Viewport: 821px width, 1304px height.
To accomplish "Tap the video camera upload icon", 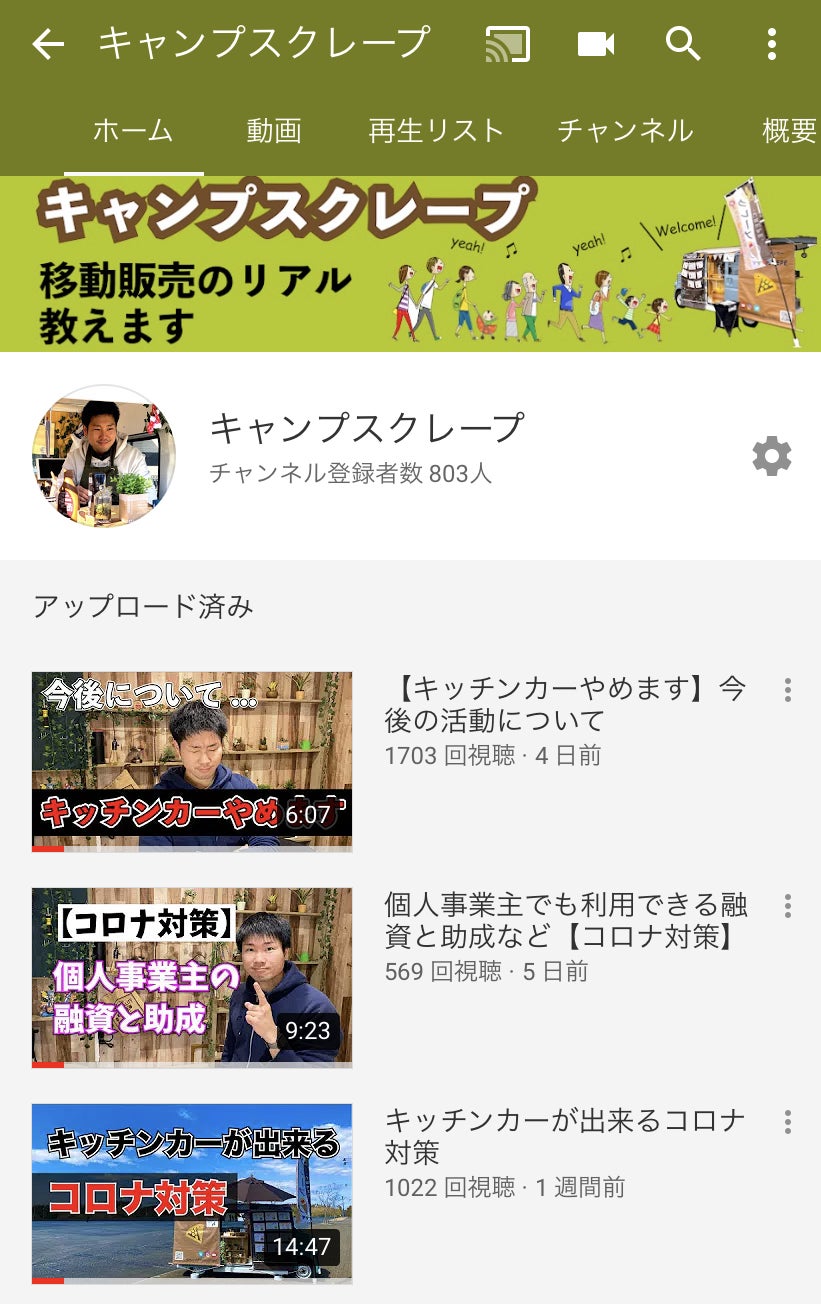I will pyautogui.click(x=597, y=42).
